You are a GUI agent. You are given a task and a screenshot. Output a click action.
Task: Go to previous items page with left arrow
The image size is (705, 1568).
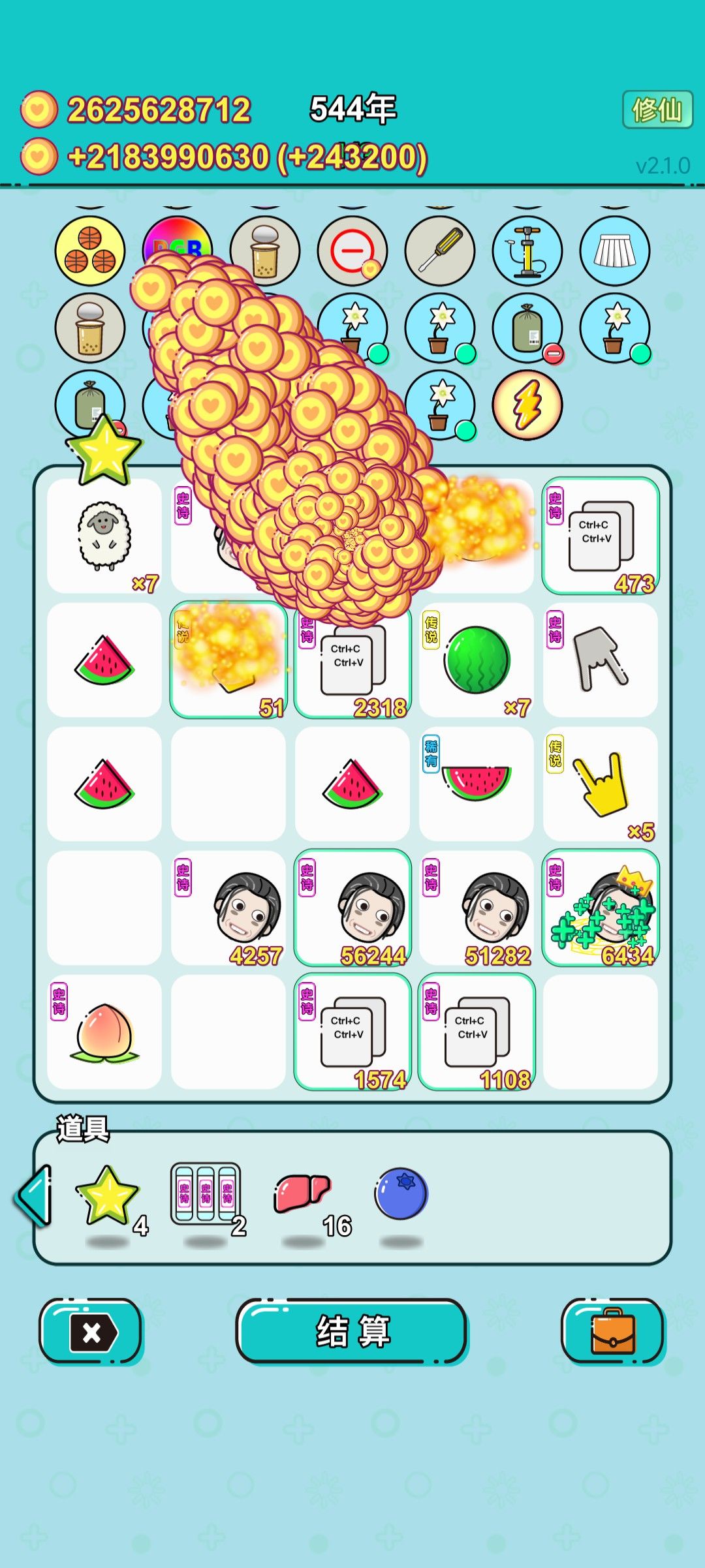click(x=33, y=1195)
